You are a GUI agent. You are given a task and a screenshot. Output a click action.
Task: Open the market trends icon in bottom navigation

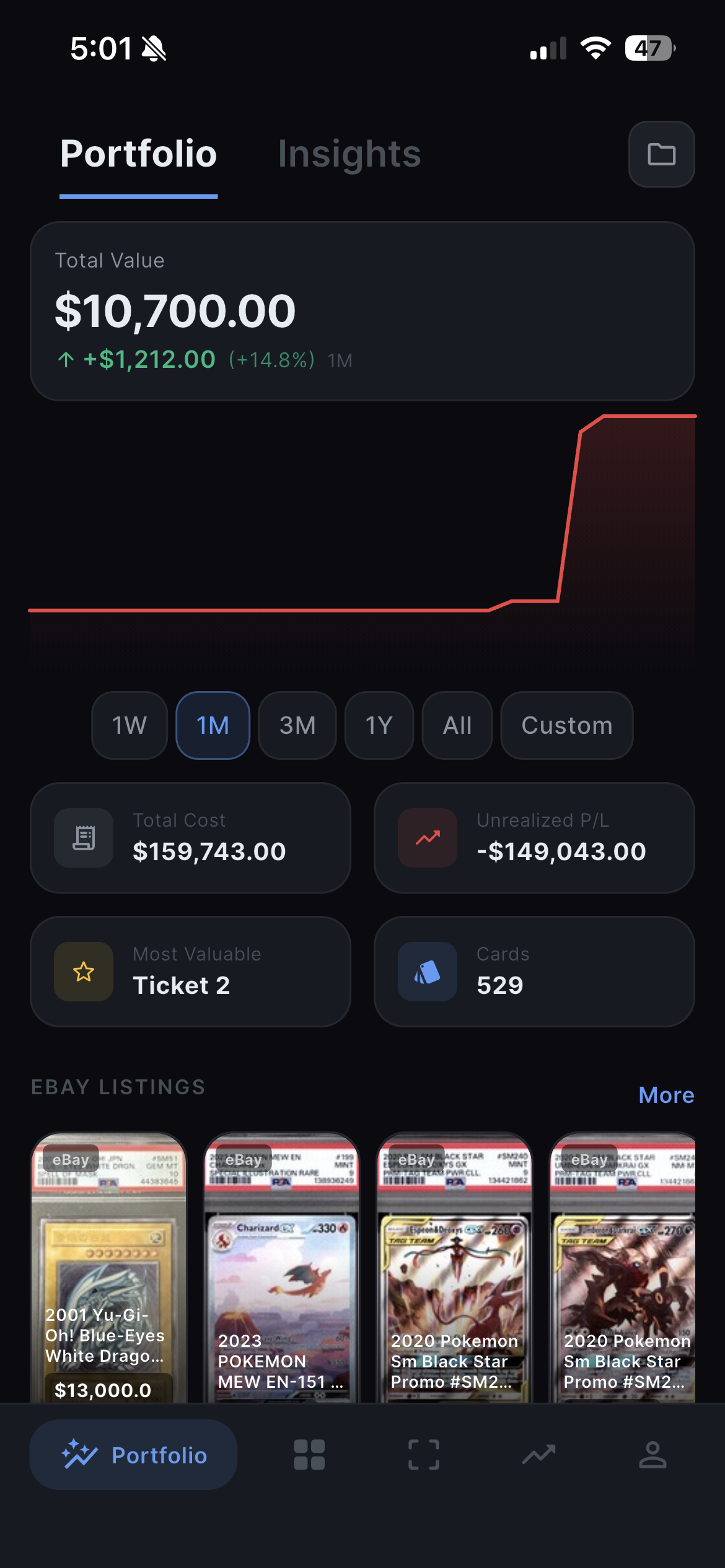(x=538, y=1454)
